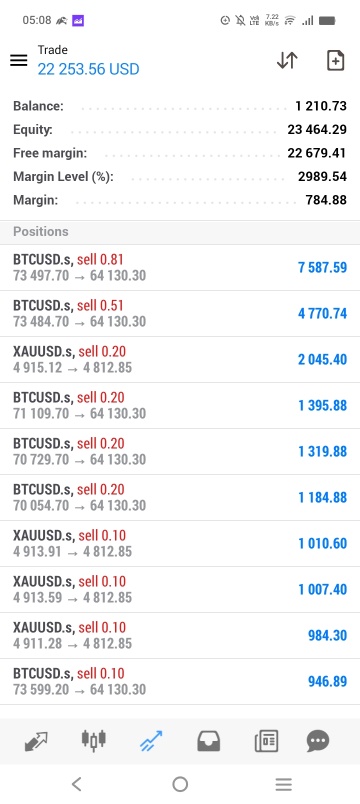Image resolution: width=360 pixels, height=804 pixels.
Task: Open BTCUSD.s position opened at 70 054.70
Action: (x=180, y=497)
